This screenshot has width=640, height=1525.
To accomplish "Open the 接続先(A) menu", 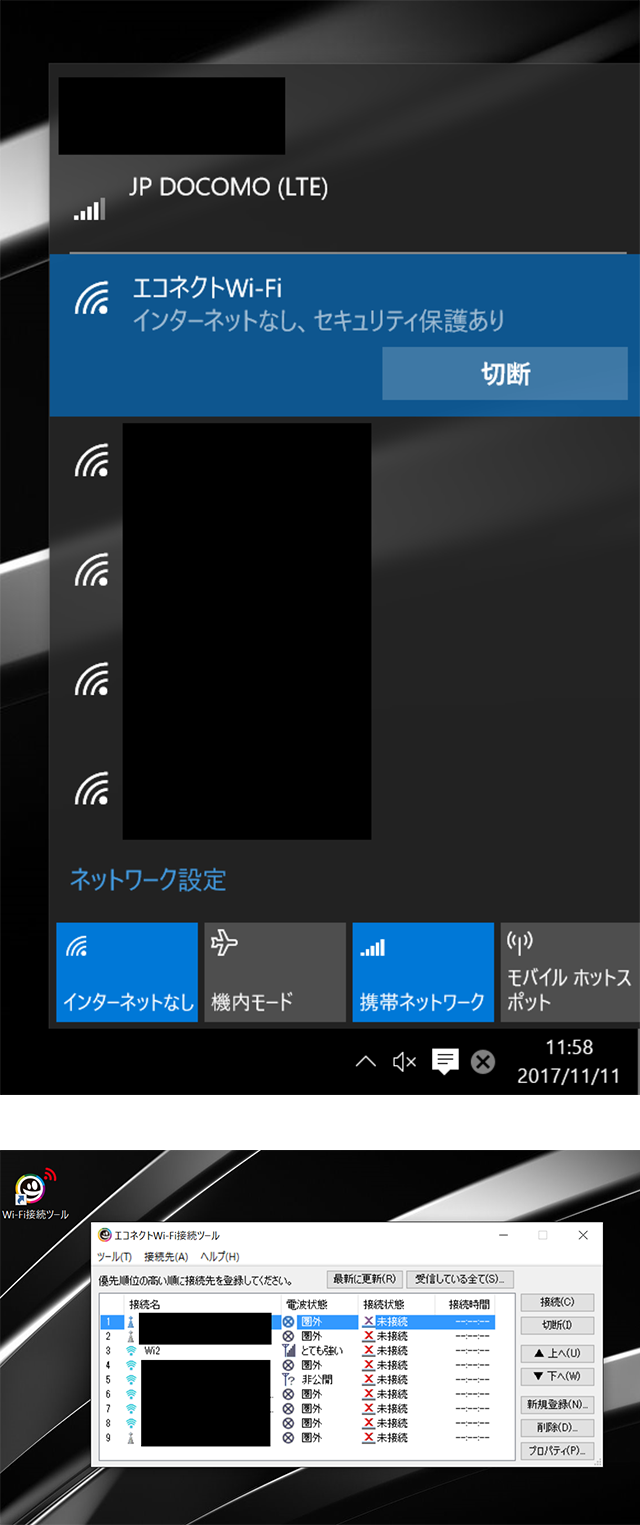I will (166, 1256).
